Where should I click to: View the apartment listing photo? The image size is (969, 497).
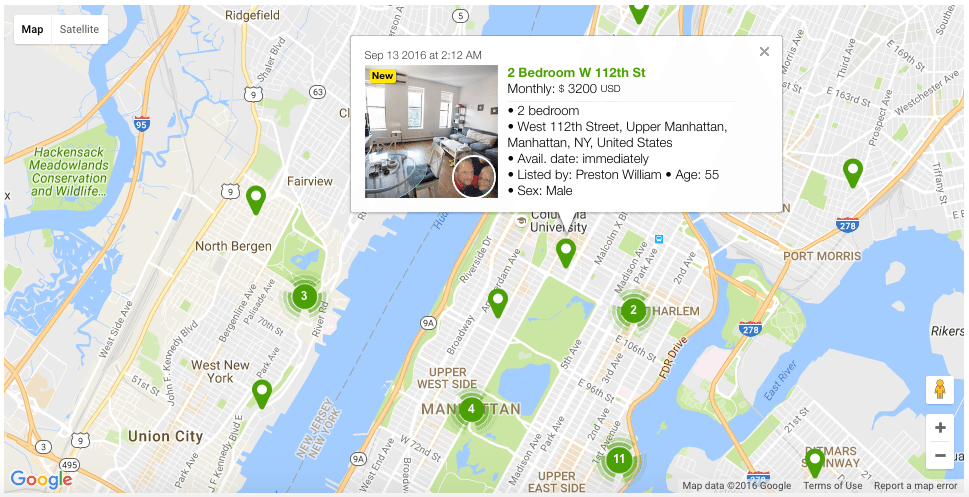[431, 131]
